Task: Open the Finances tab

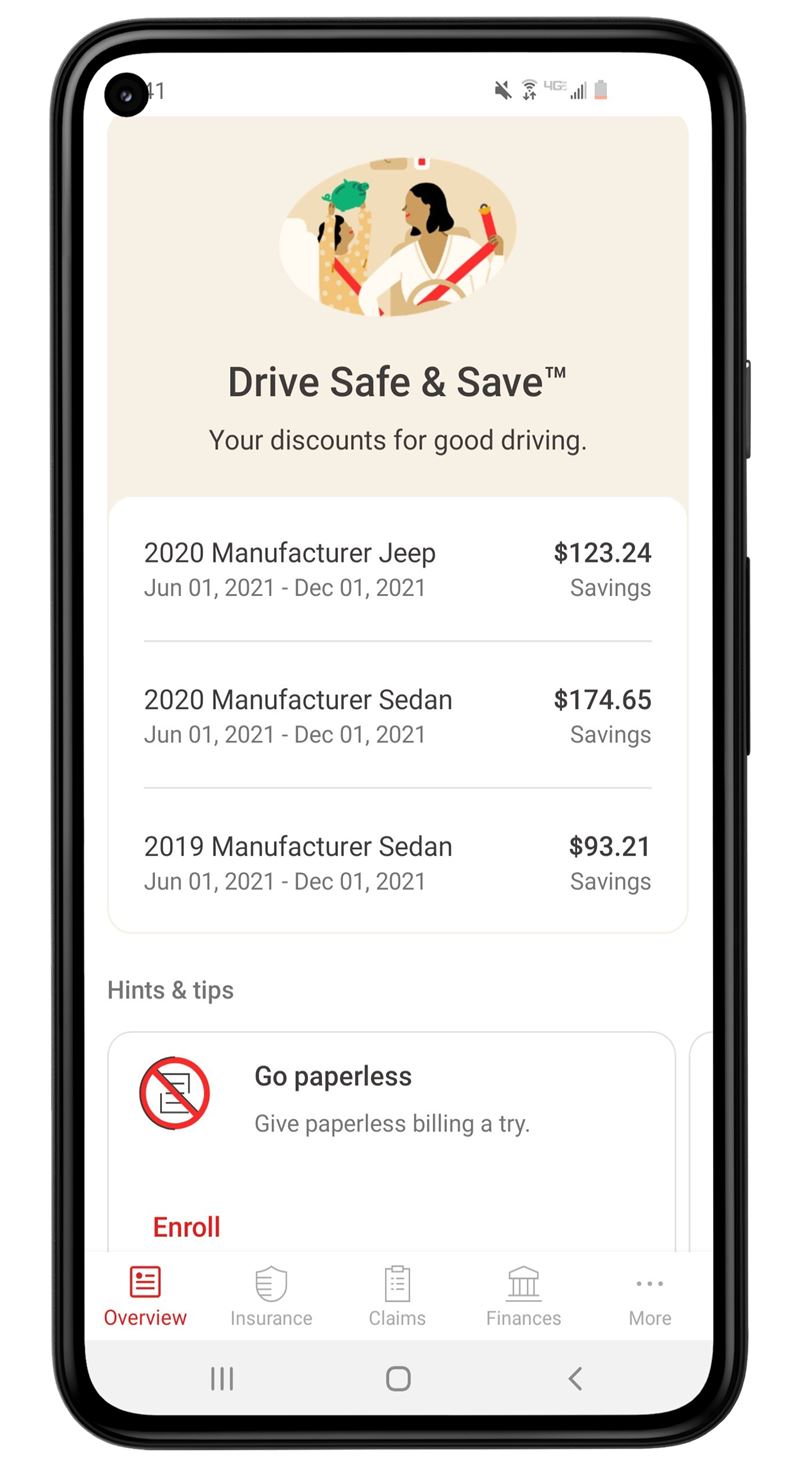Action: tap(523, 1297)
